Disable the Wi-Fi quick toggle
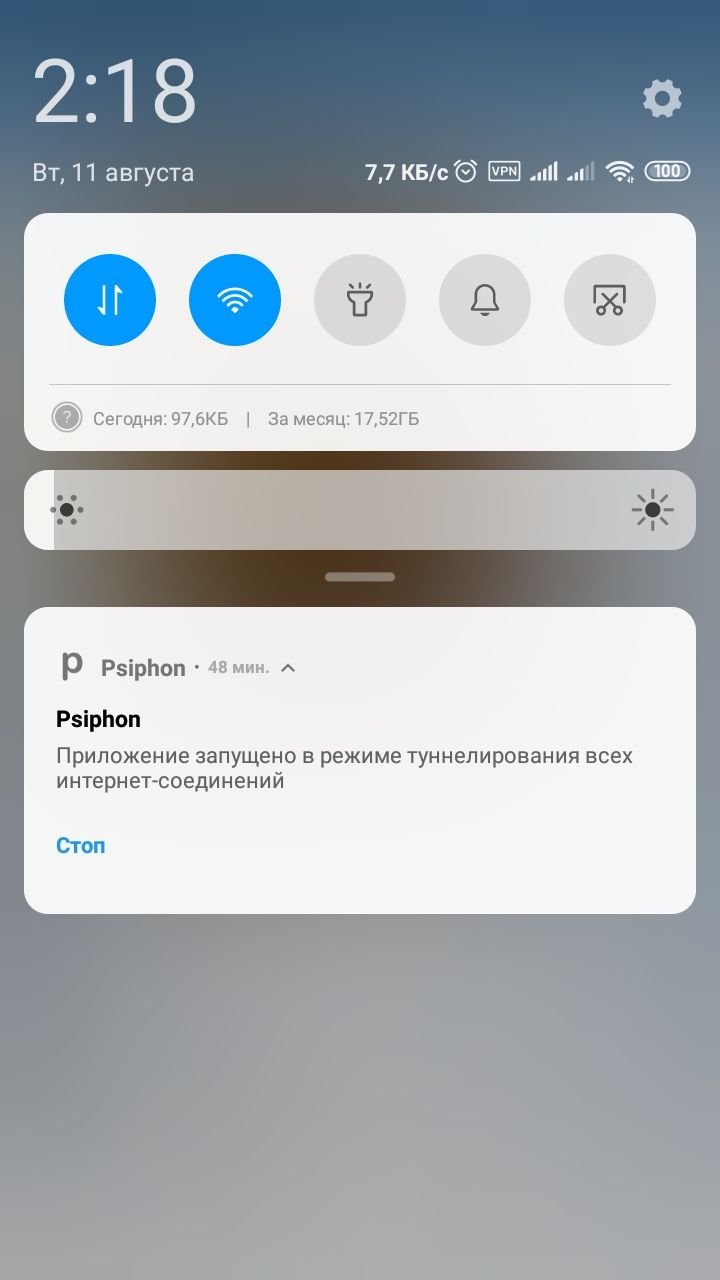The image size is (720, 1280). tap(235, 300)
